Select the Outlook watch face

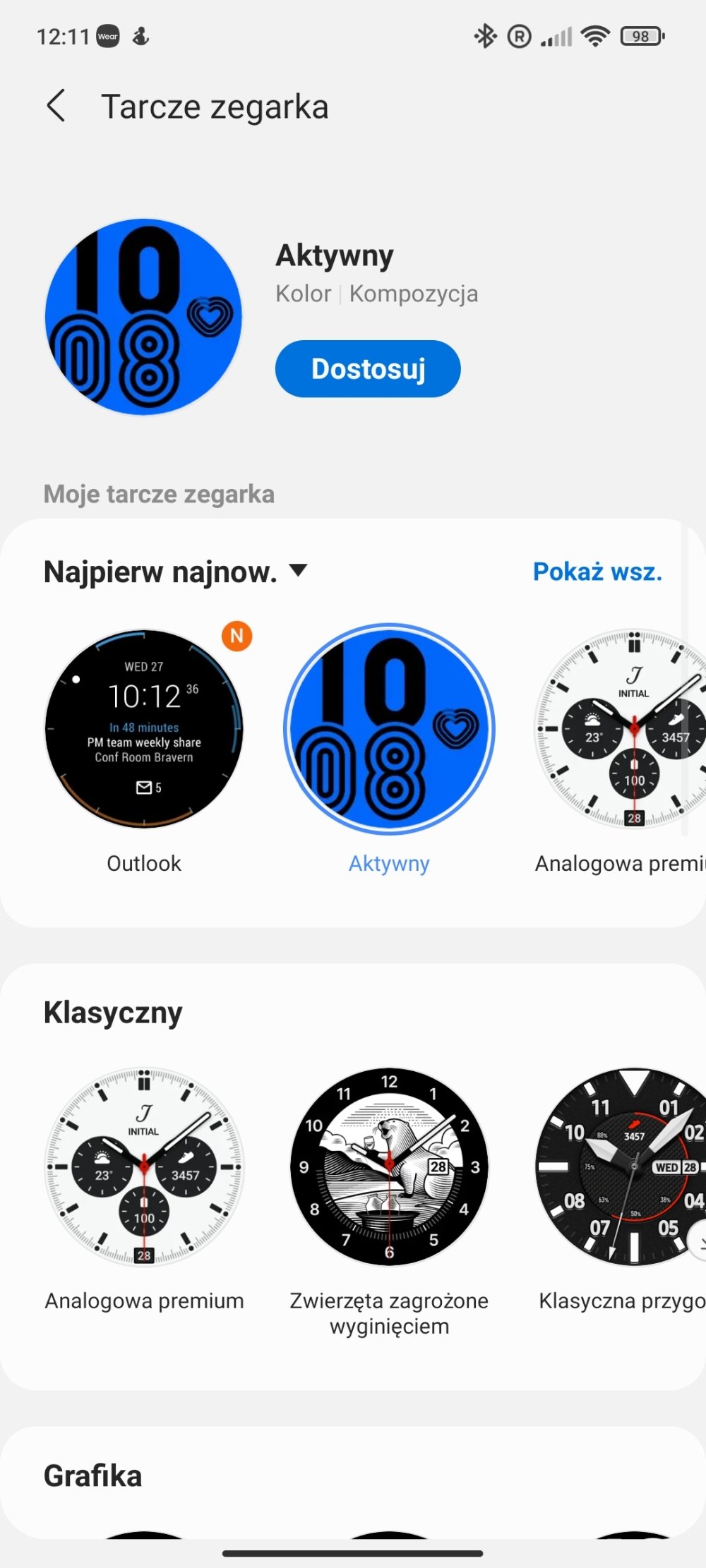point(144,730)
